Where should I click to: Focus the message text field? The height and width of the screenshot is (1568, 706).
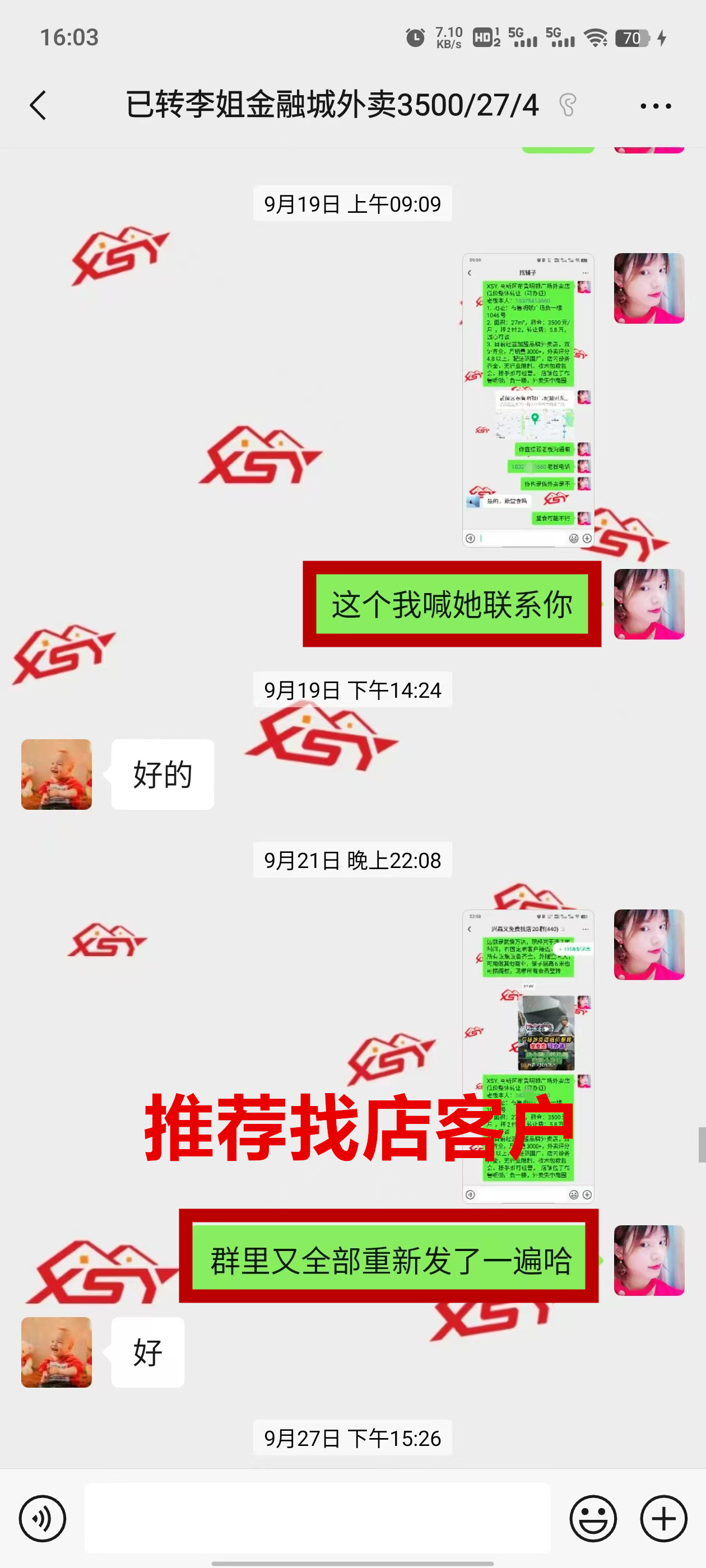point(317,1518)
